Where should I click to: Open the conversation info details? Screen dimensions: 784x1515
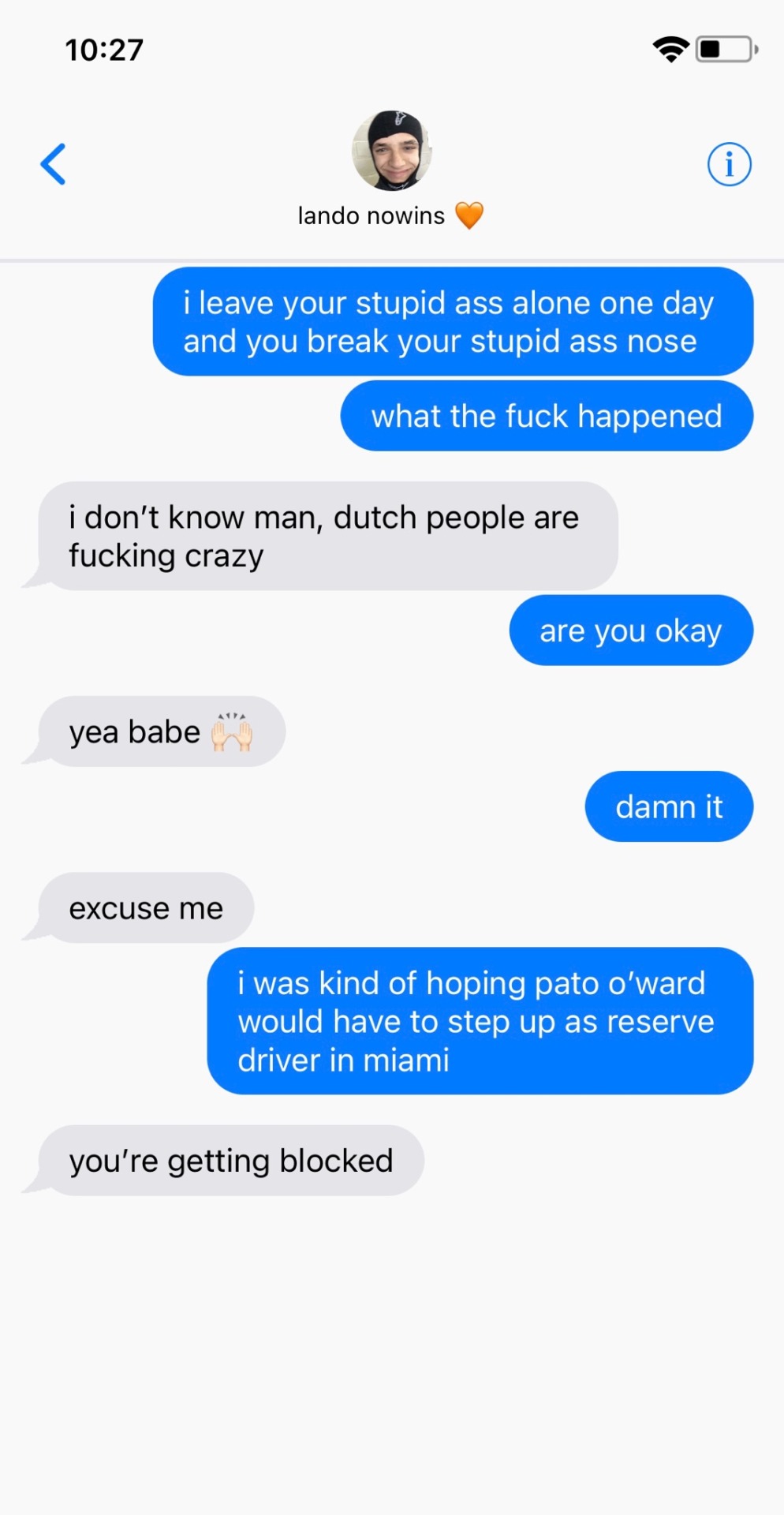[x=729, y=165]
